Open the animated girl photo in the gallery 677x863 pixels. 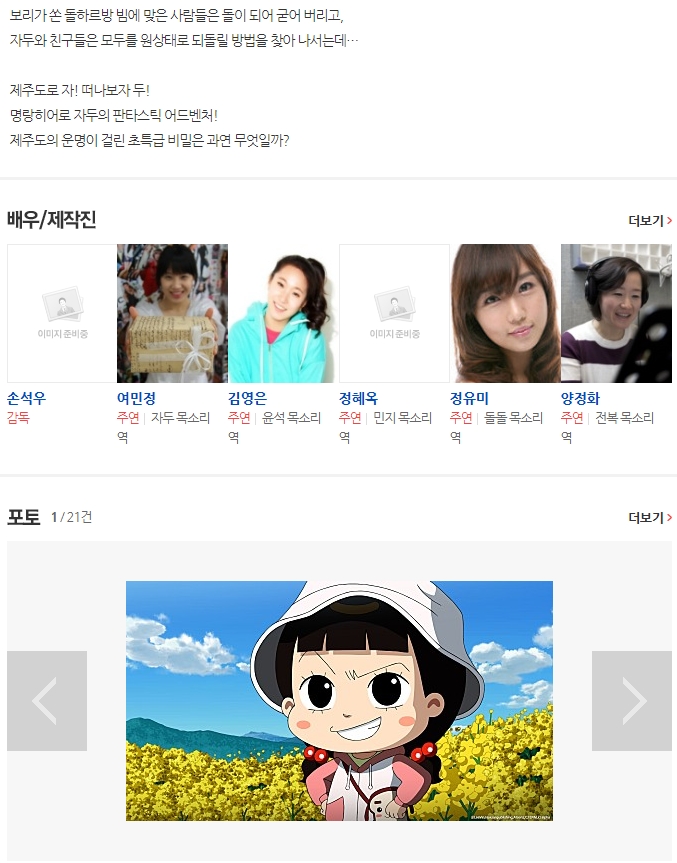pyautogui.click(x=339, y=701)
